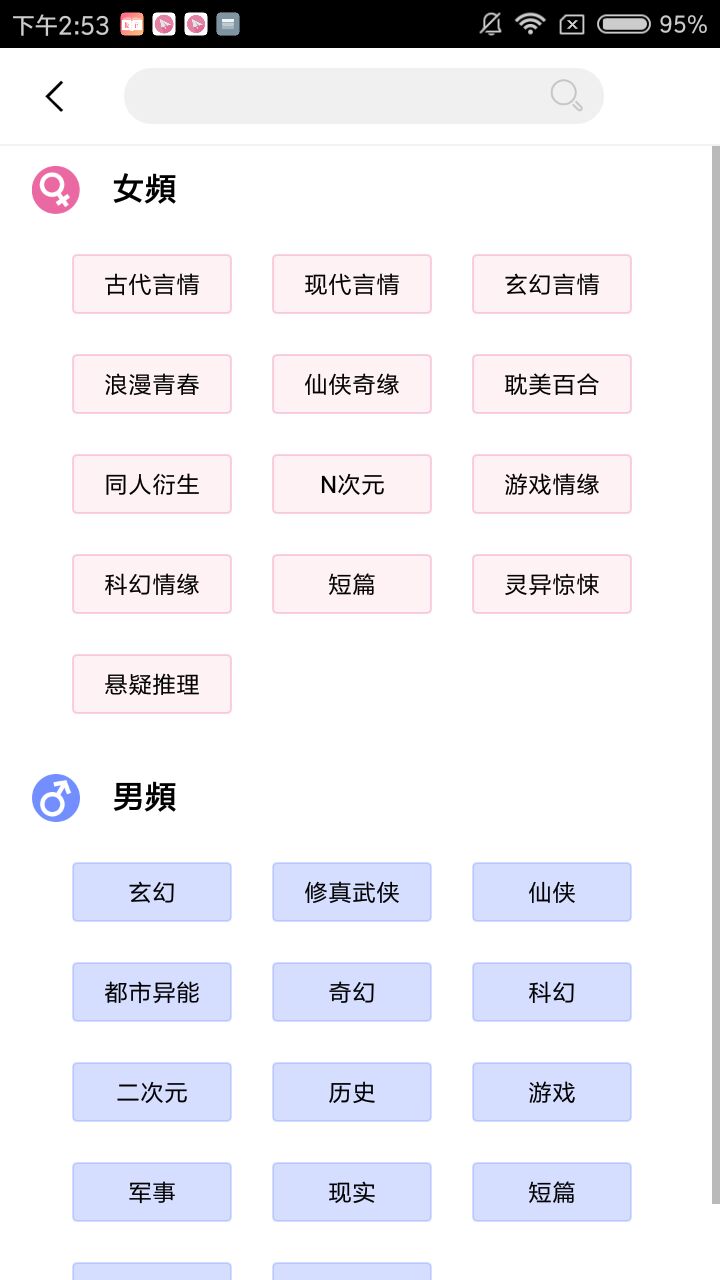
Task: Select the 二次元 category
Action: (x=152, y=1092)
